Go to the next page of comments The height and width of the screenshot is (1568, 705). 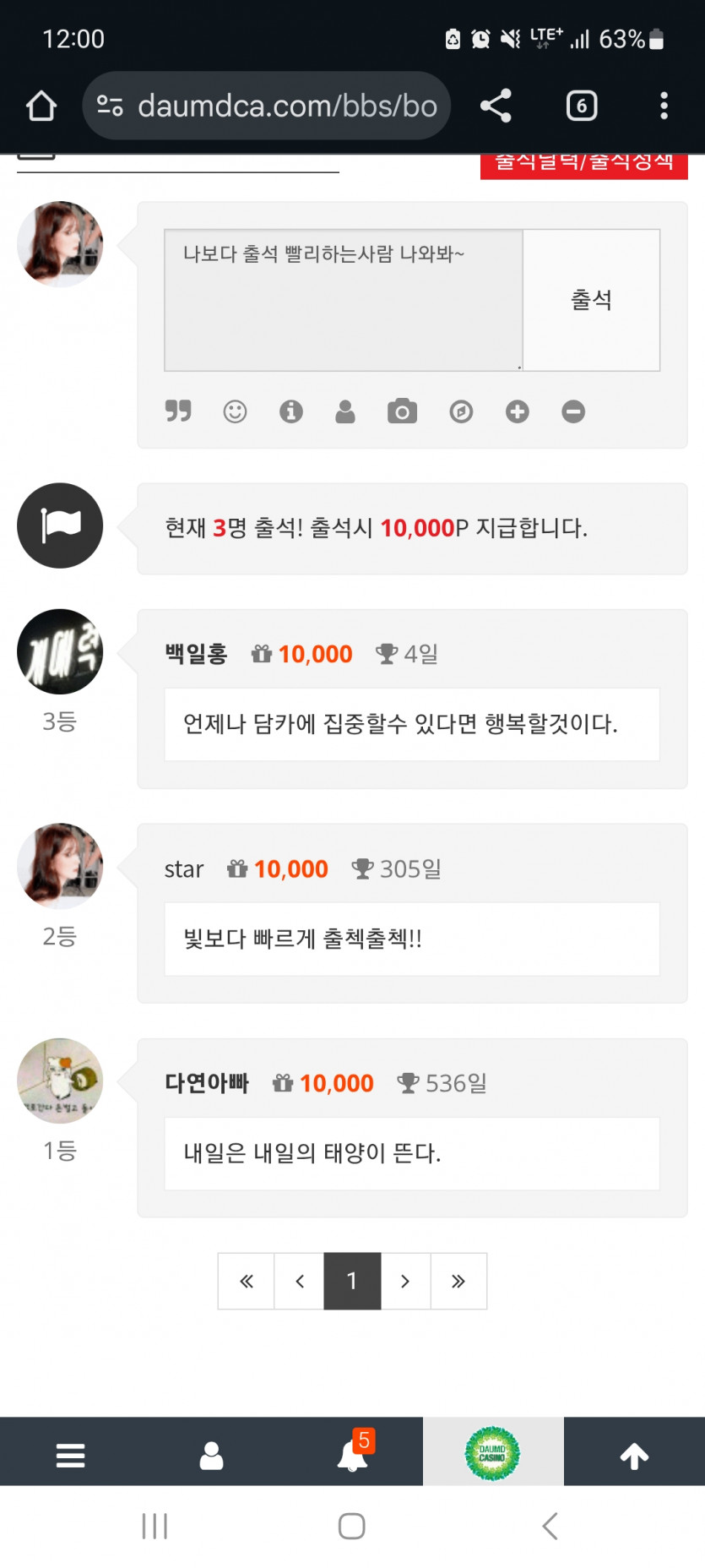point(405,1281)
